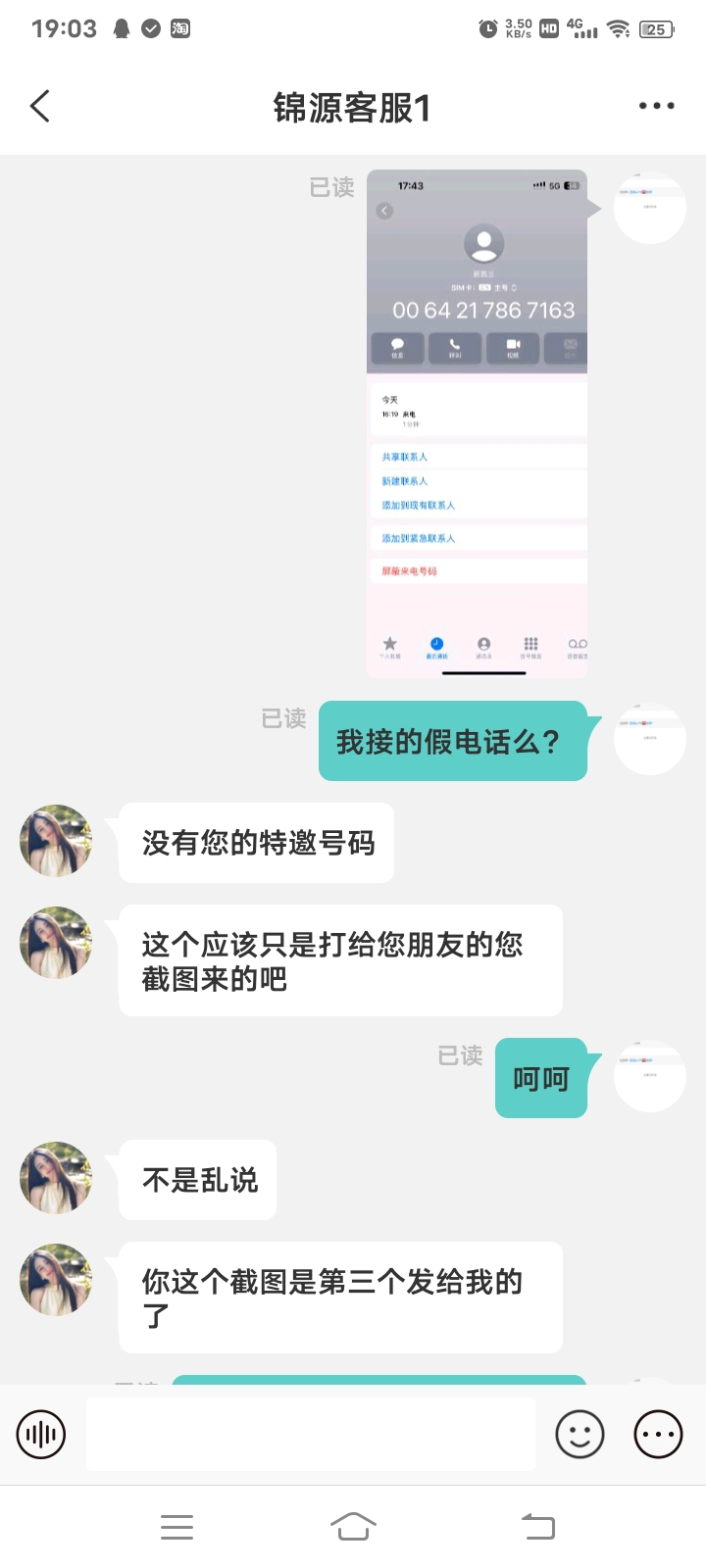Open the chat overflow menu at top right
Image resolution: width=706 pixels, height=1568 pixels.
point(656,105)
